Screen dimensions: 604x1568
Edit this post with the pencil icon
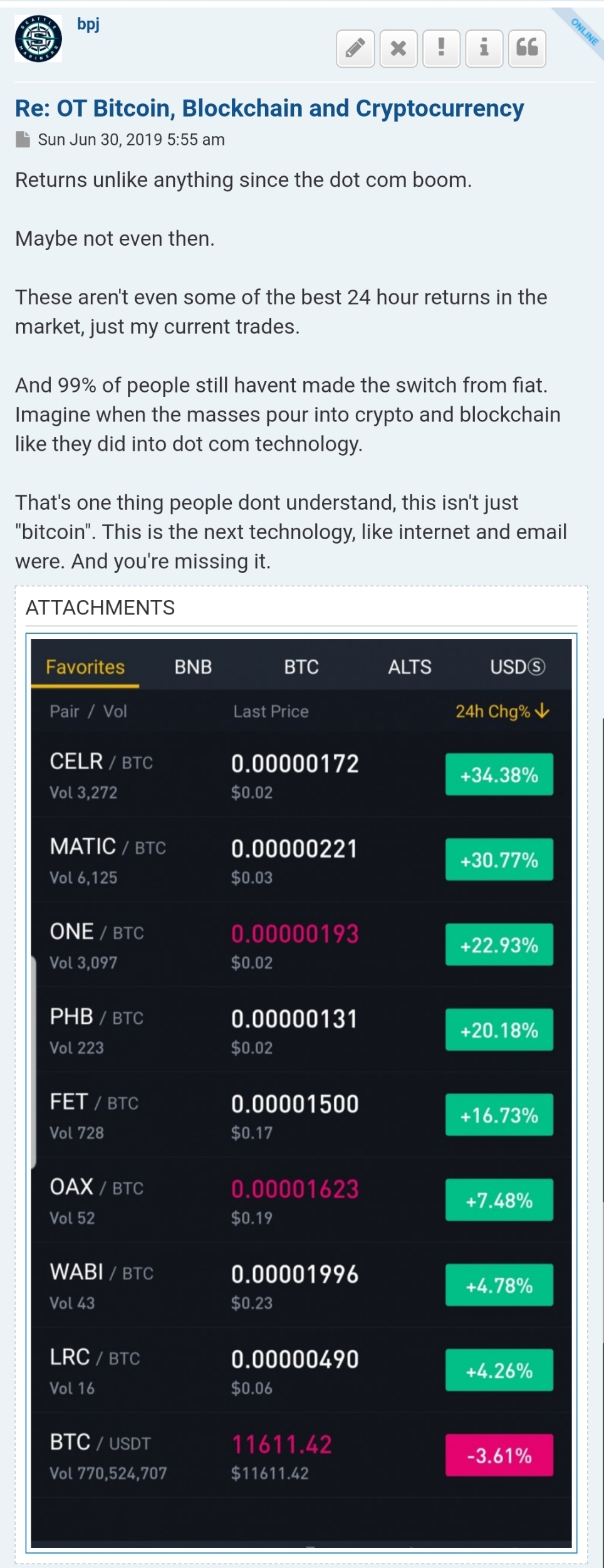pos(355,48)
